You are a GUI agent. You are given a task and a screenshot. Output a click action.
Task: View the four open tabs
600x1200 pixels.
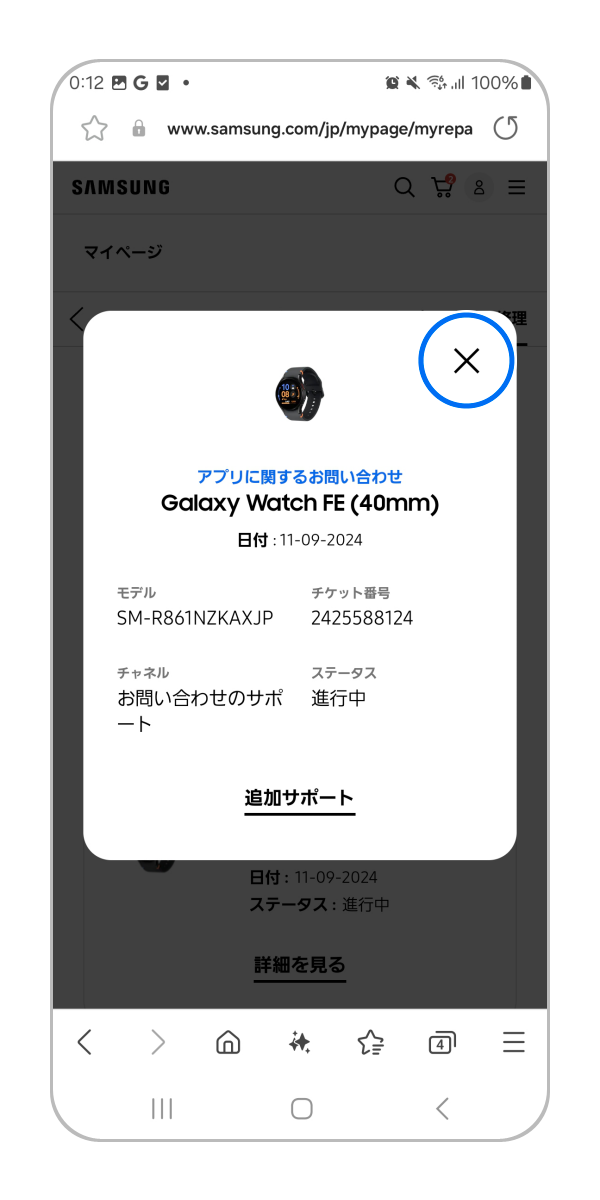coord(442,1043)
